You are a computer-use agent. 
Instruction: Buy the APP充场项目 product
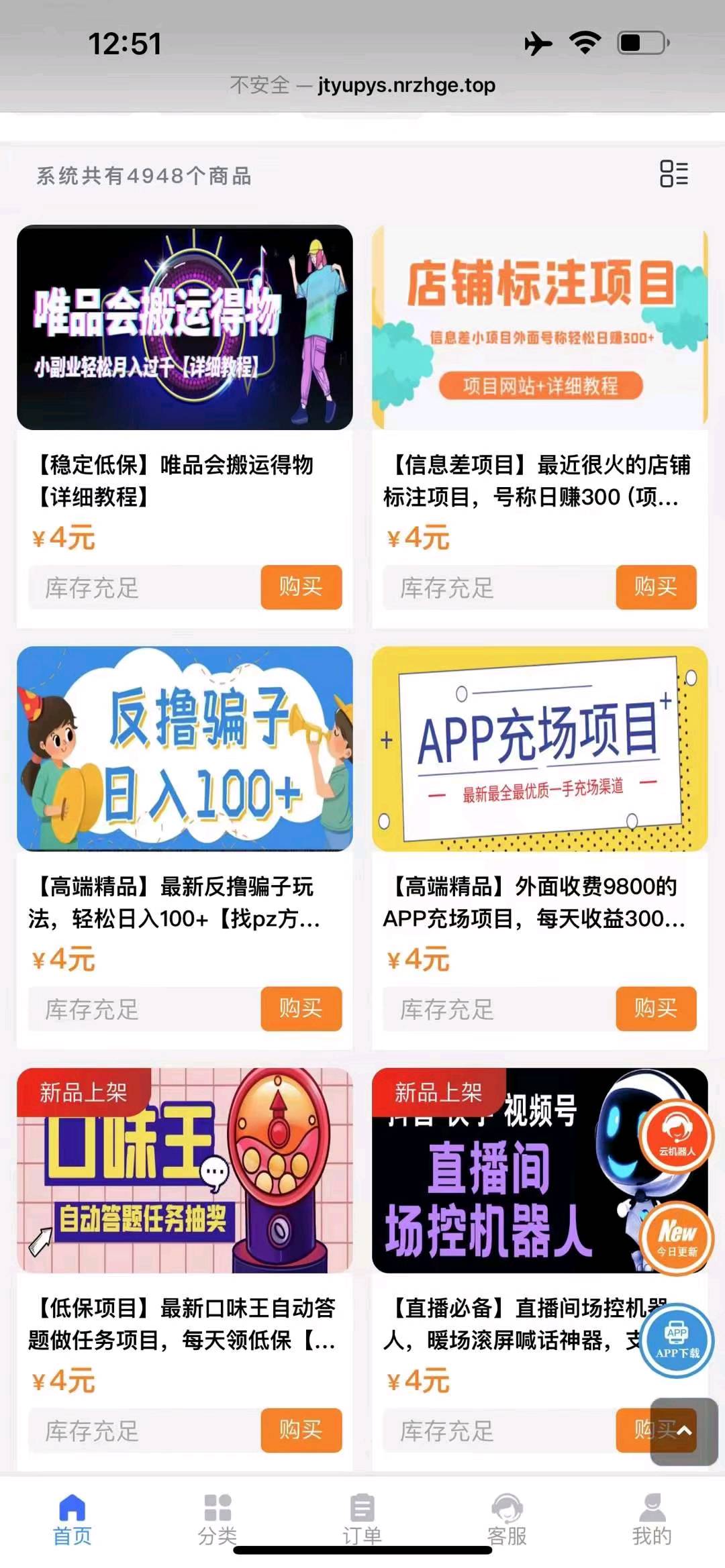coord(656,1008)
